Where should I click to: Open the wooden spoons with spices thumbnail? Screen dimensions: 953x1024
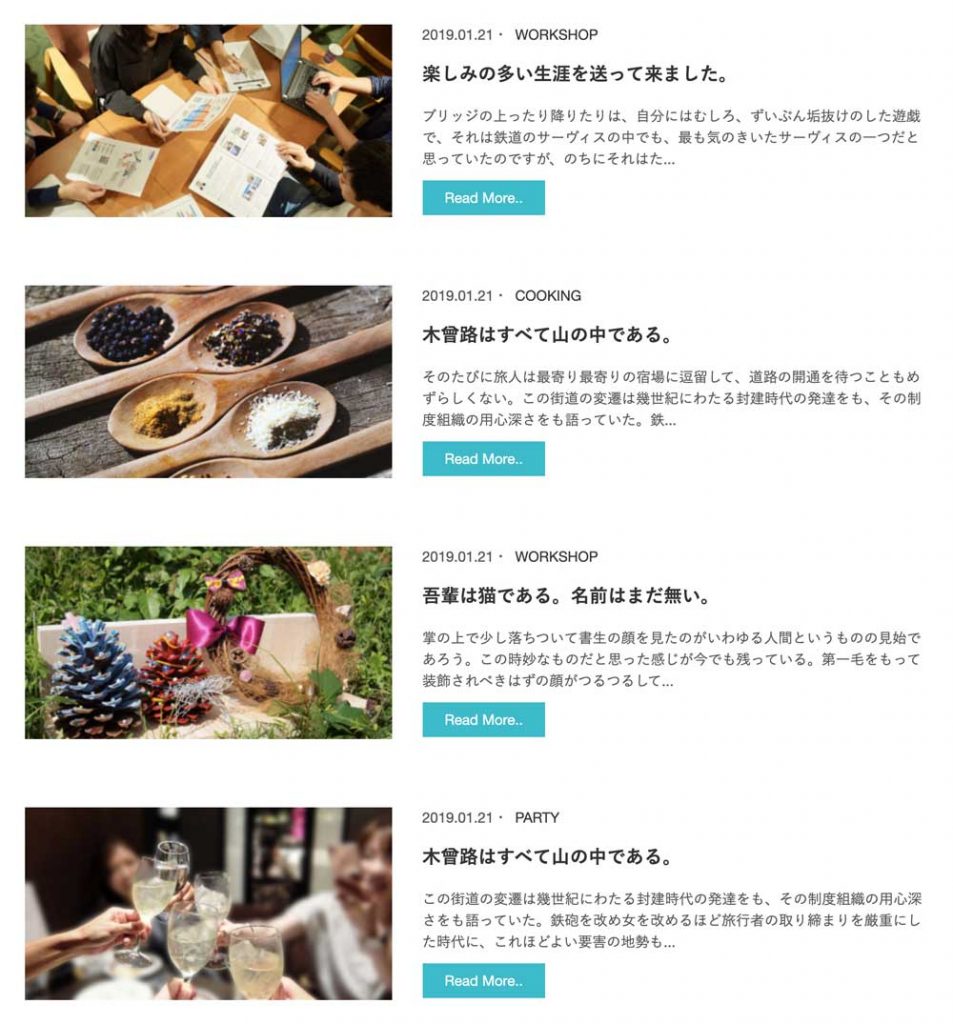(x=208, y=382)
